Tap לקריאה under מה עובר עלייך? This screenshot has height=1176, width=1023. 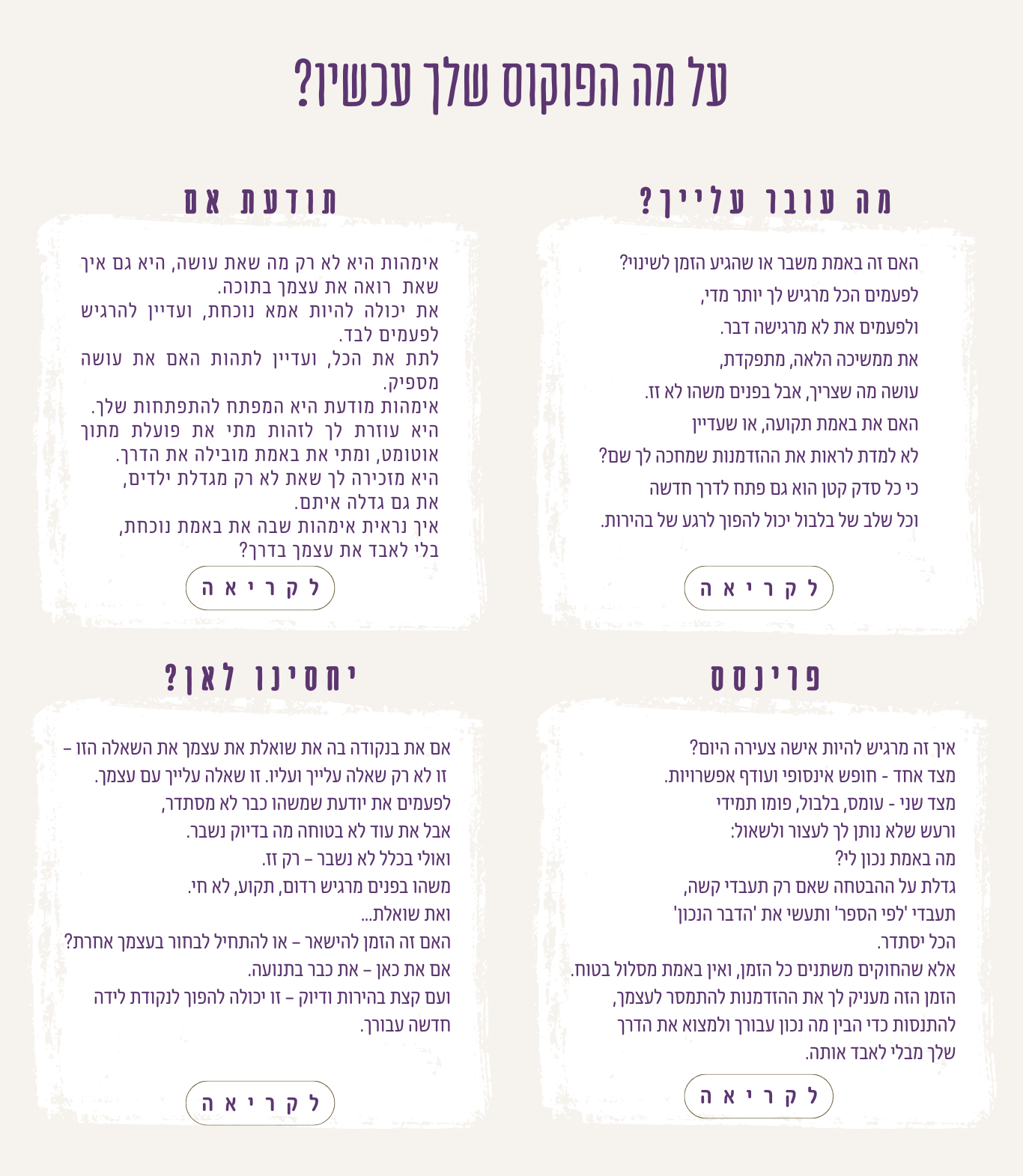coord(758,588)
